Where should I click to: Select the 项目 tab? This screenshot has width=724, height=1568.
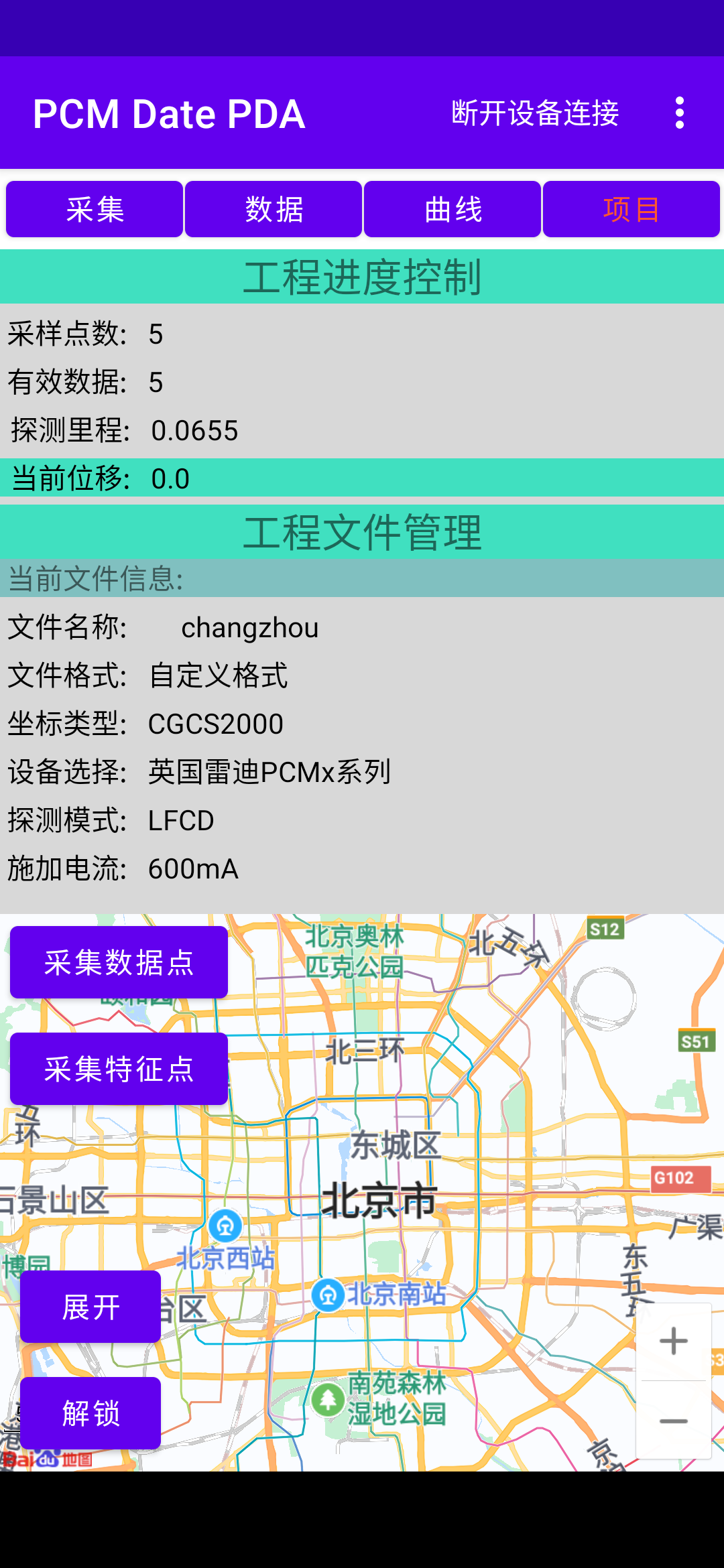coord(631,209)
